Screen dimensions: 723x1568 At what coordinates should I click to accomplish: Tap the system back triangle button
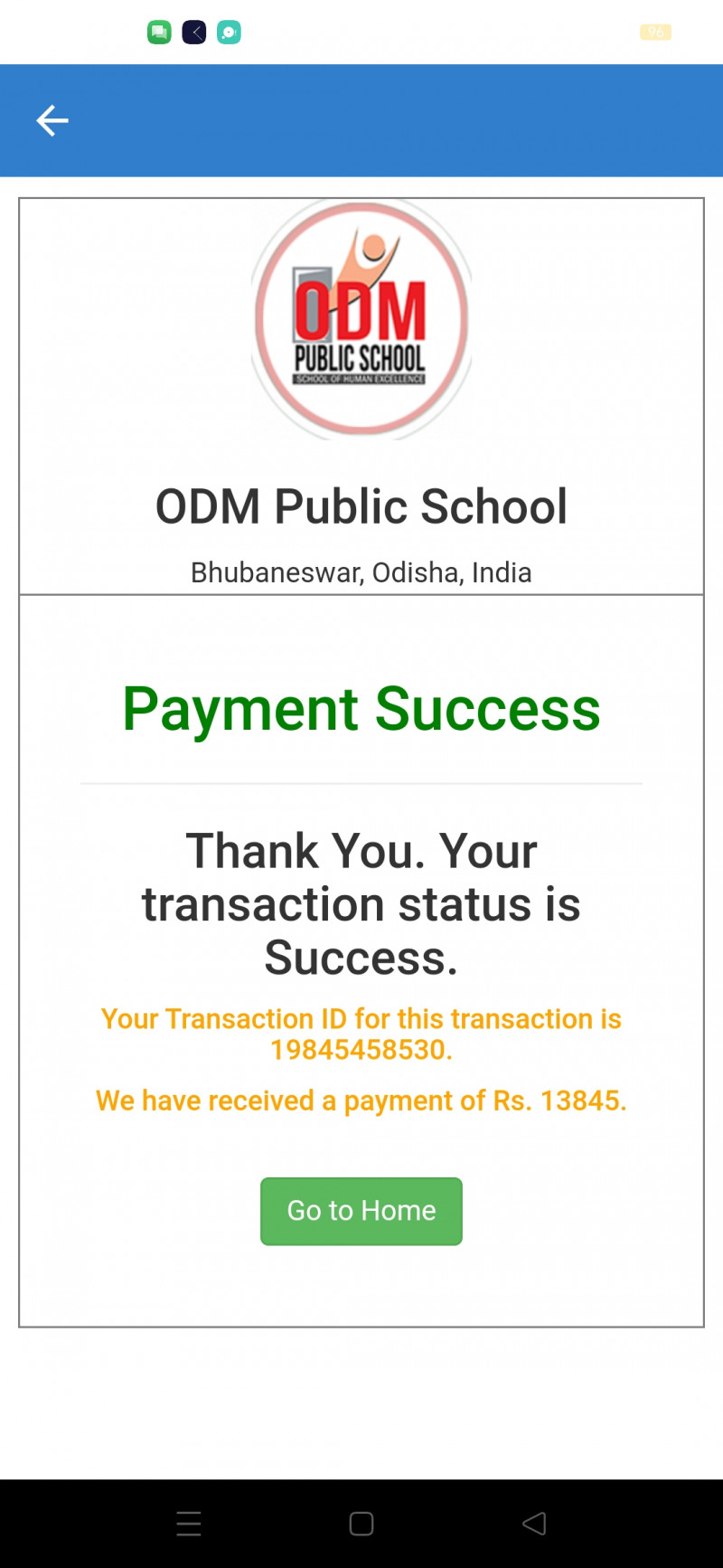coord(534,1524)
